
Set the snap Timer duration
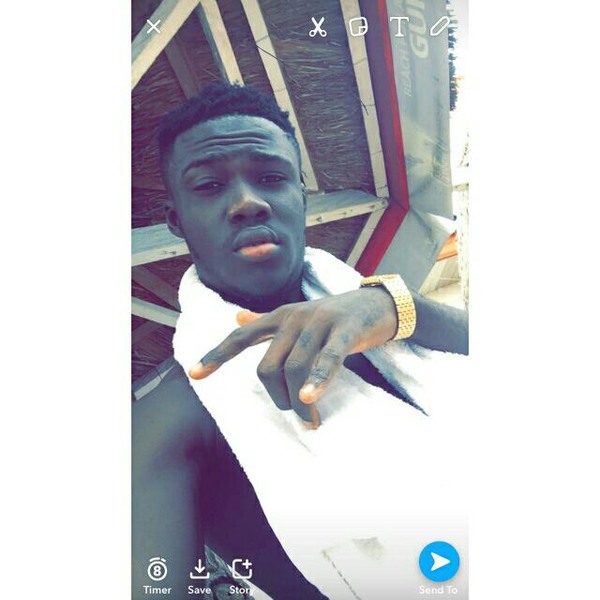(157, 570)
